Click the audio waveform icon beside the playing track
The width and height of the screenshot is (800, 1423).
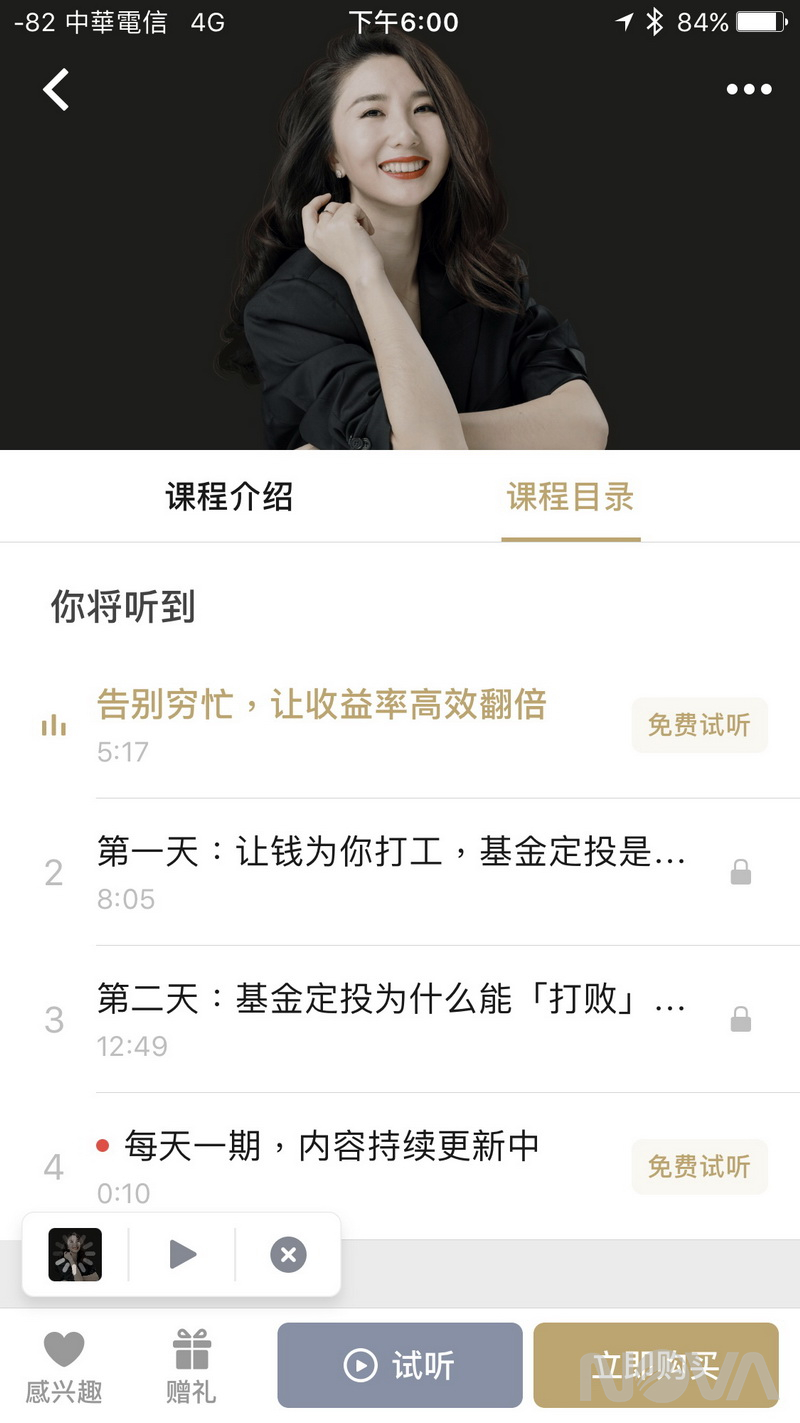pyautogui.click(x=52, y=725)
